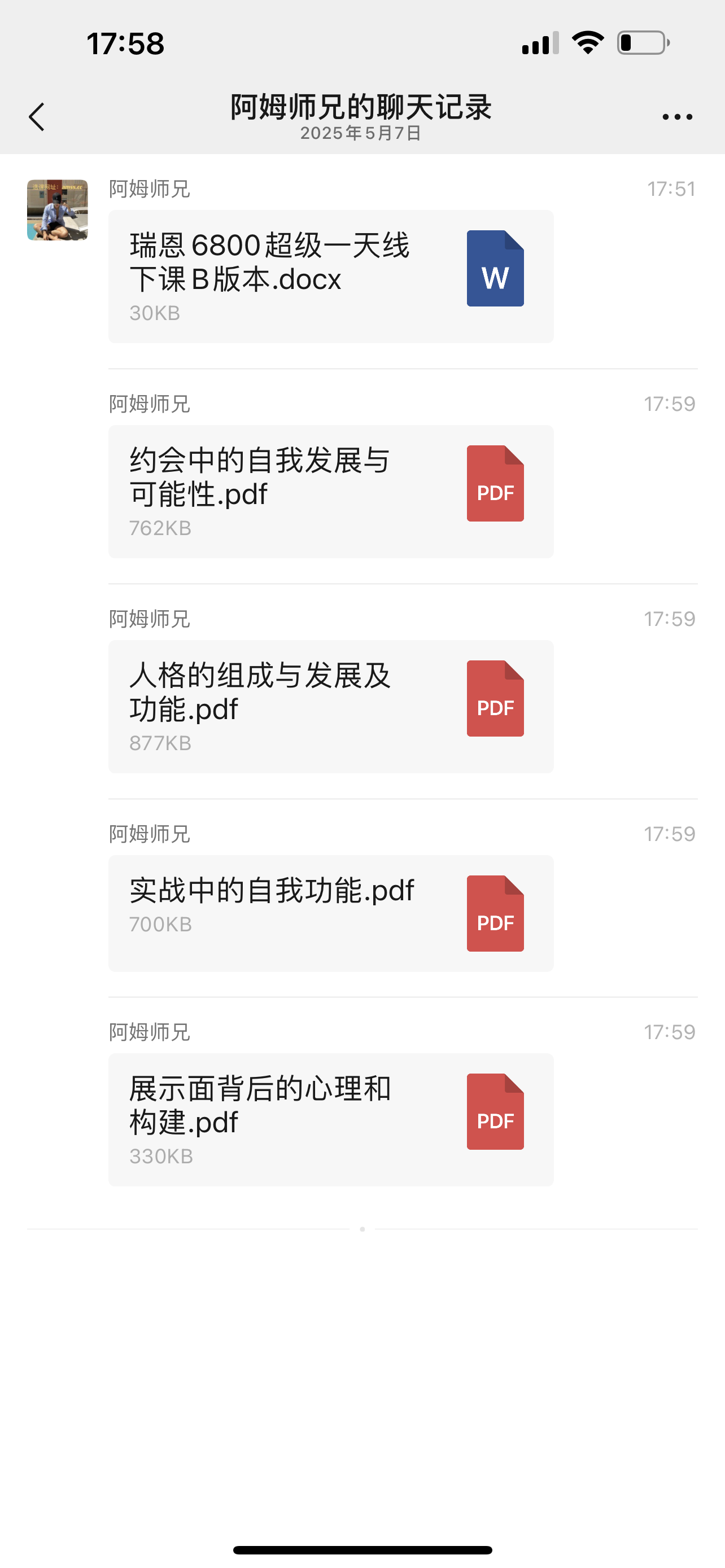Open 展示面背后的心理和构建.pdf
Screen dimensions: 725x1568
point(330,1119)
